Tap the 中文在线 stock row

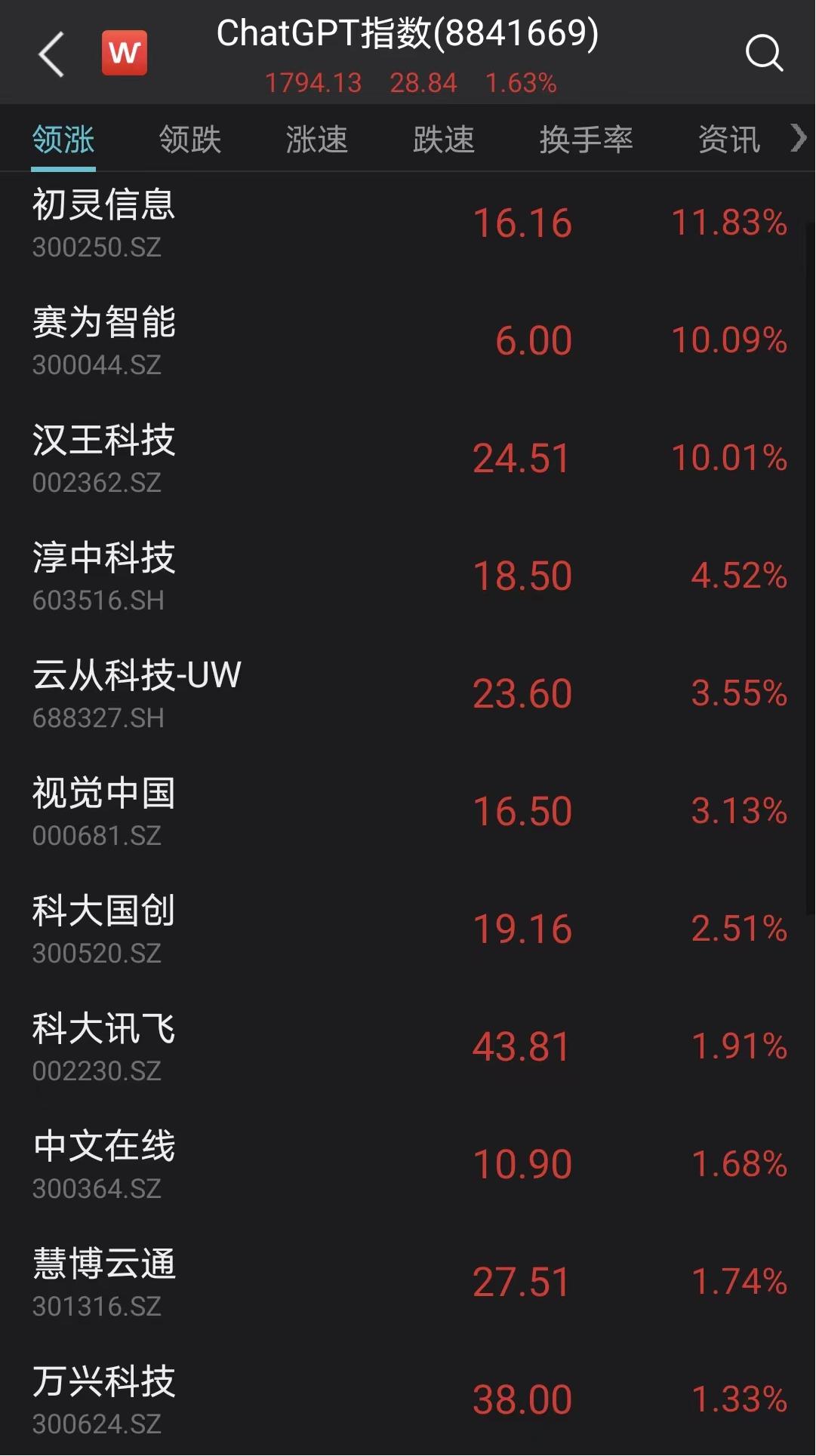[x=104, y=1165]
